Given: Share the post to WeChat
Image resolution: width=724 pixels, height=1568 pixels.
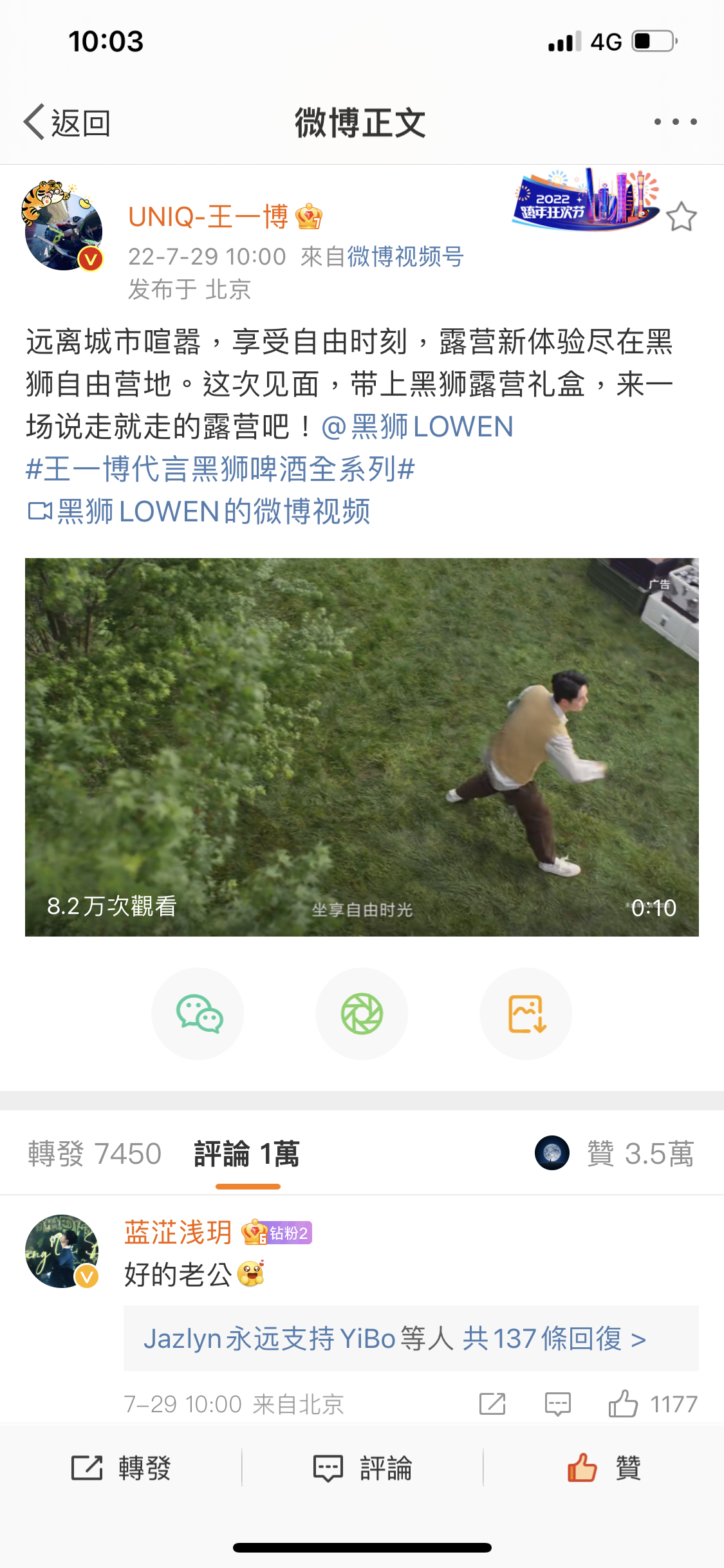Looking at the screenshot, I should 198,1014.
